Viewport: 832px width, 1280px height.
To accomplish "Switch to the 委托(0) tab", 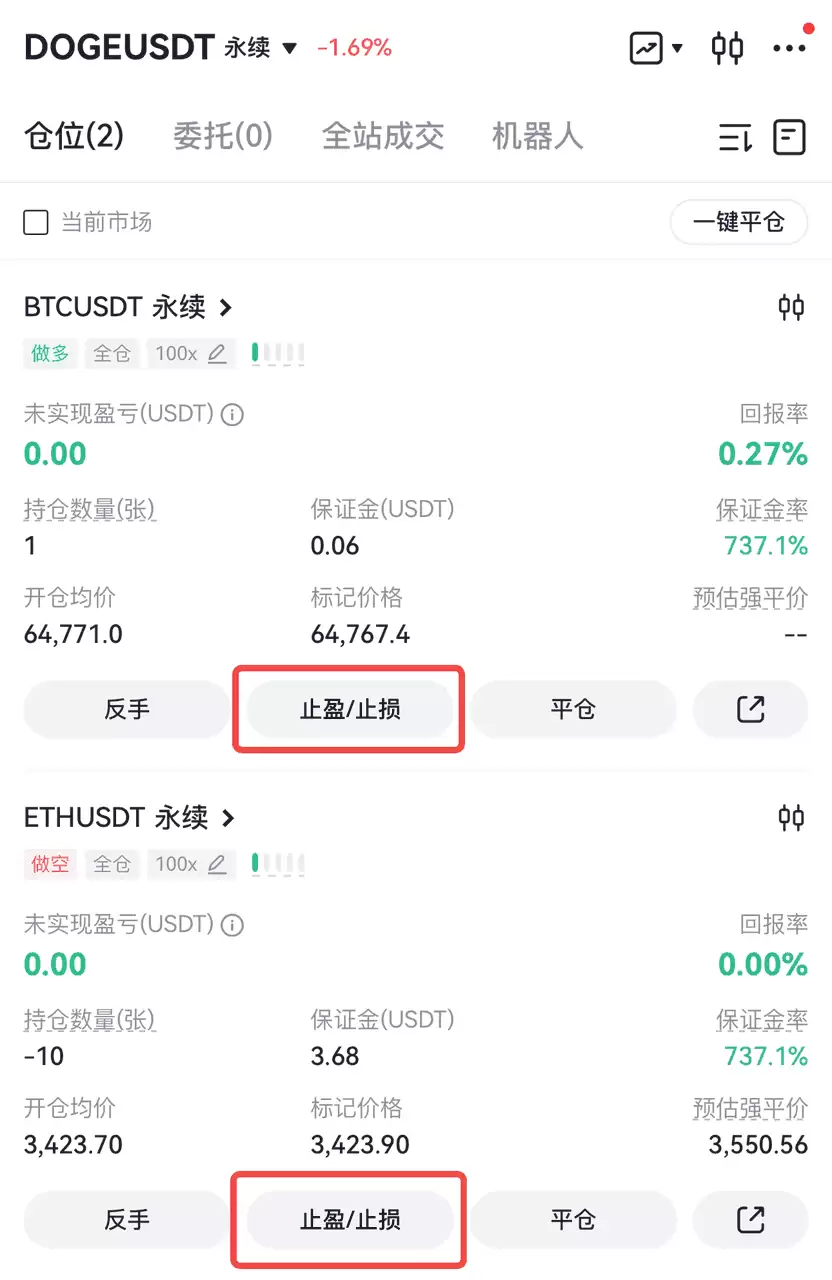I will click(x=222, y=137).
